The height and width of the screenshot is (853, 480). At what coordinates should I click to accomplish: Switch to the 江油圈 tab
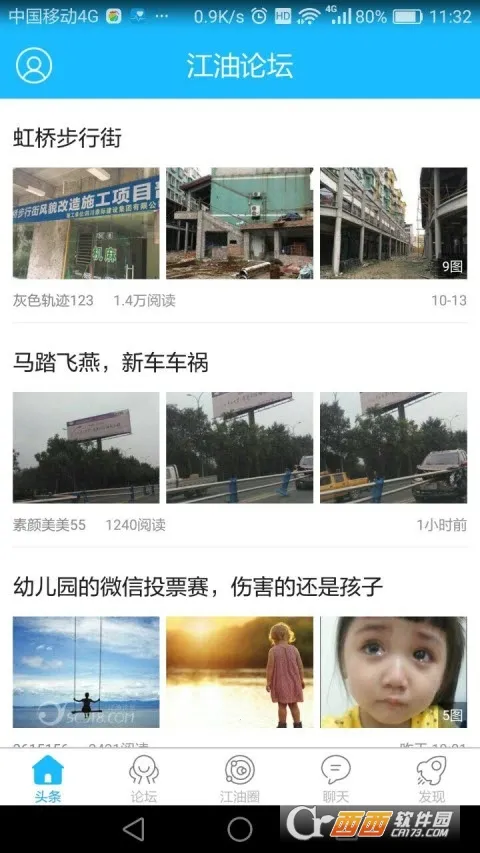point(239,778)
